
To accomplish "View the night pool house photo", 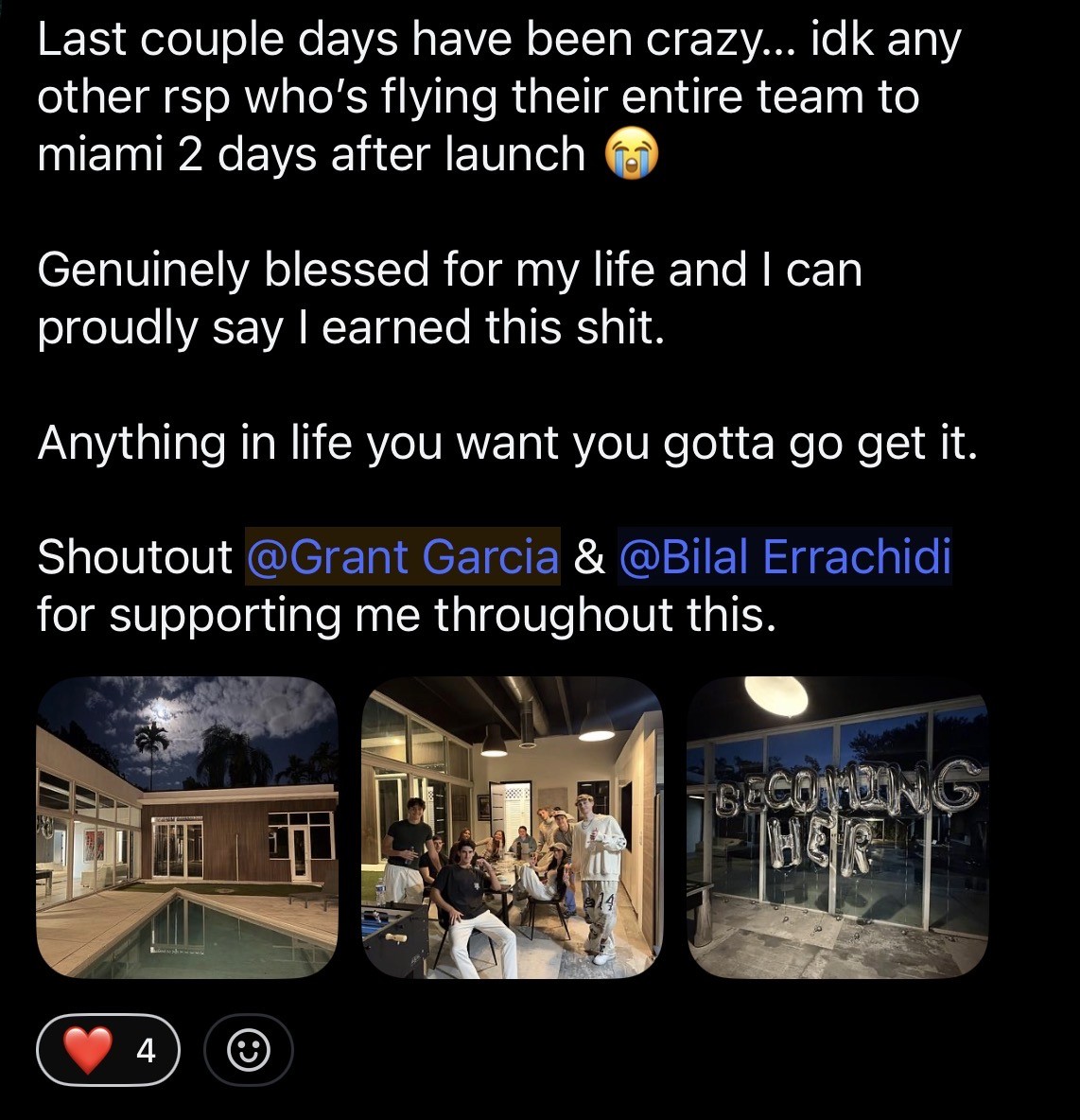I will pos(187,828).
